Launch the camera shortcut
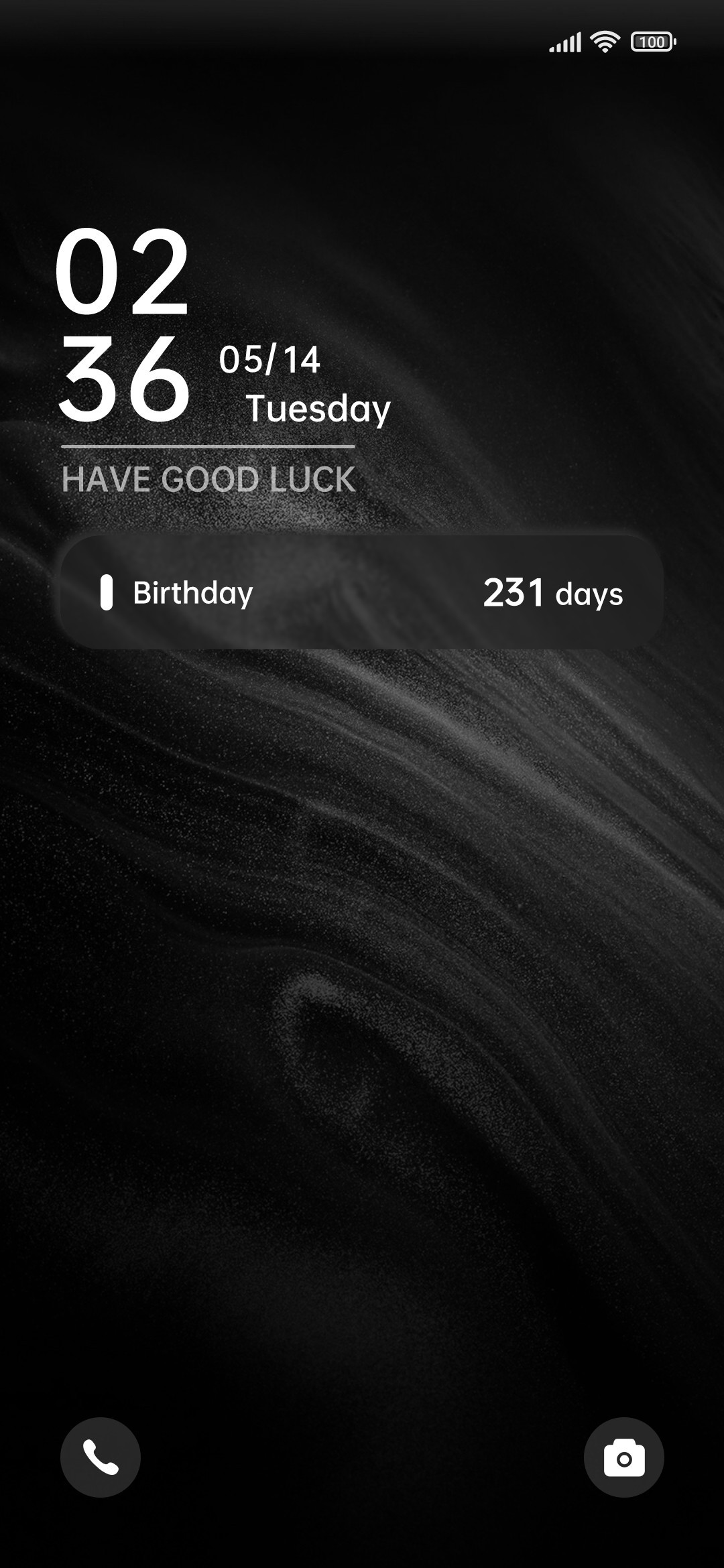 [x=623, y=1457]
